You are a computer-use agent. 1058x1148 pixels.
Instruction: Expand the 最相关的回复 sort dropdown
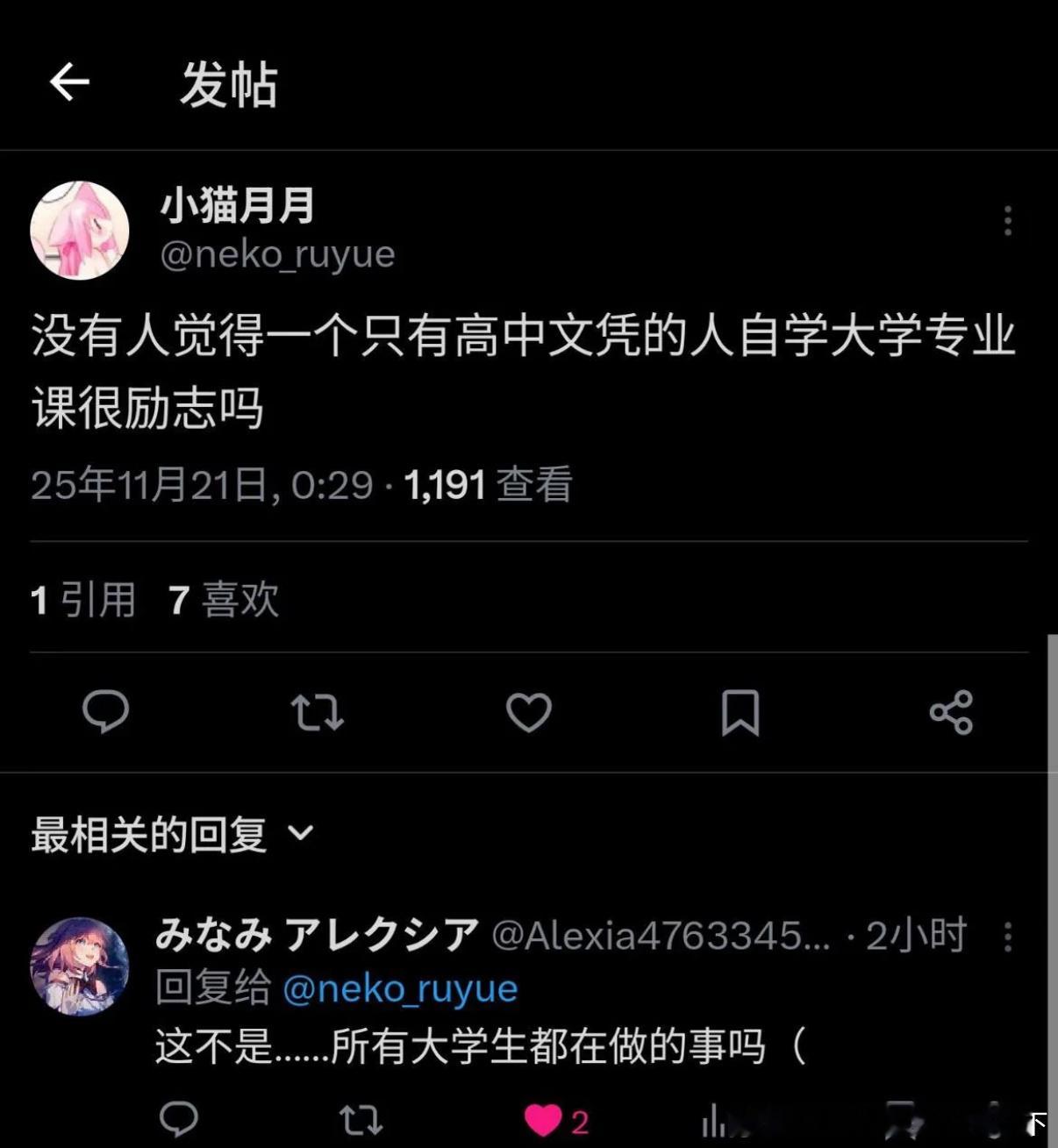point(301,833)
